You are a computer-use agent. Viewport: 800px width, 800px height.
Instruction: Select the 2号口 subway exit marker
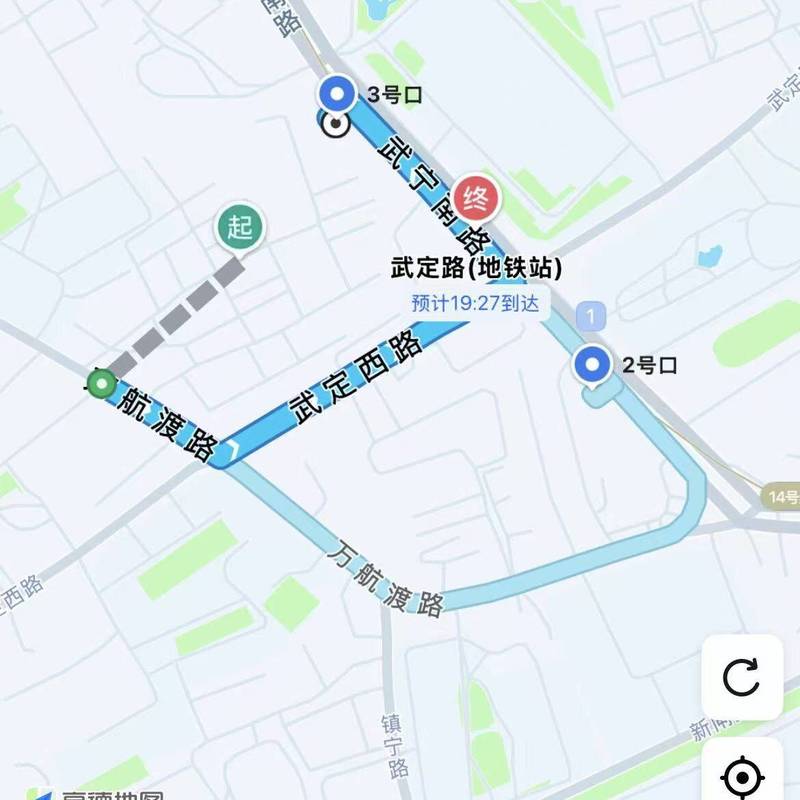click(x=592, y=364)
